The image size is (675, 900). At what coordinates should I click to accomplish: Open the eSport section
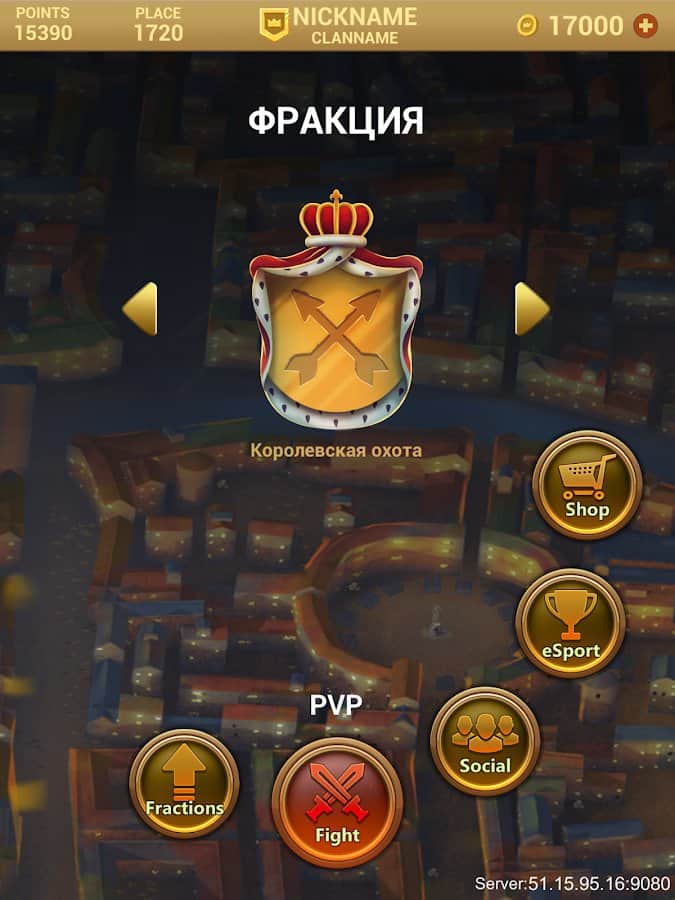pyautogui.click(x=571, y=623)
